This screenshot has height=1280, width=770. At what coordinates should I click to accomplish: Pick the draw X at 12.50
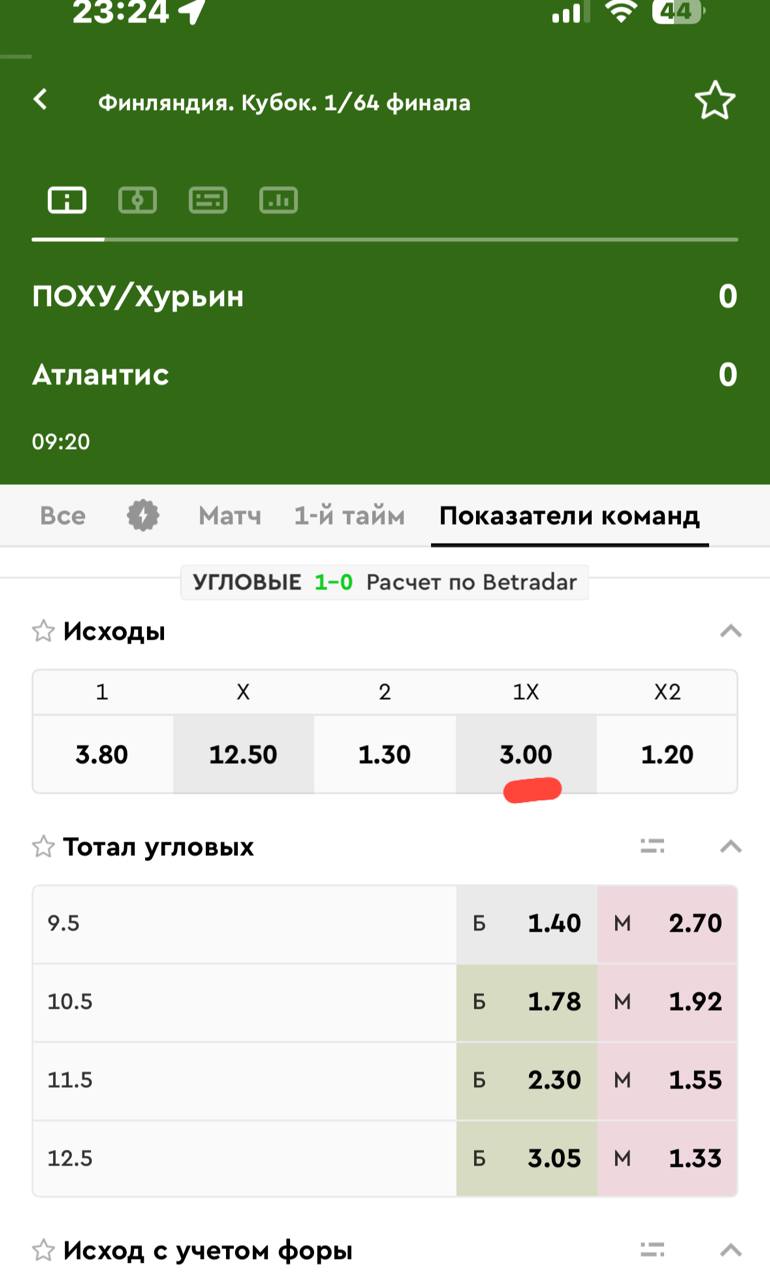tap(243, 754)
